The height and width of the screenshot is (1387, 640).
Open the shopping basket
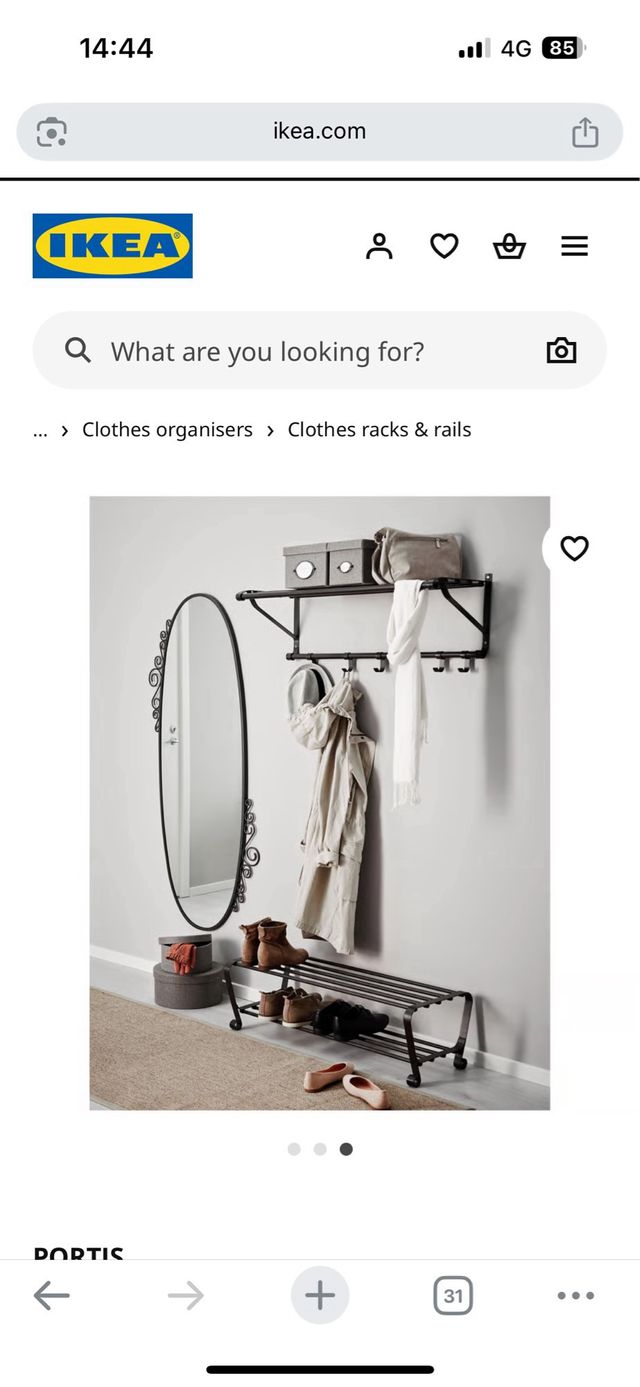coord(509,246)
